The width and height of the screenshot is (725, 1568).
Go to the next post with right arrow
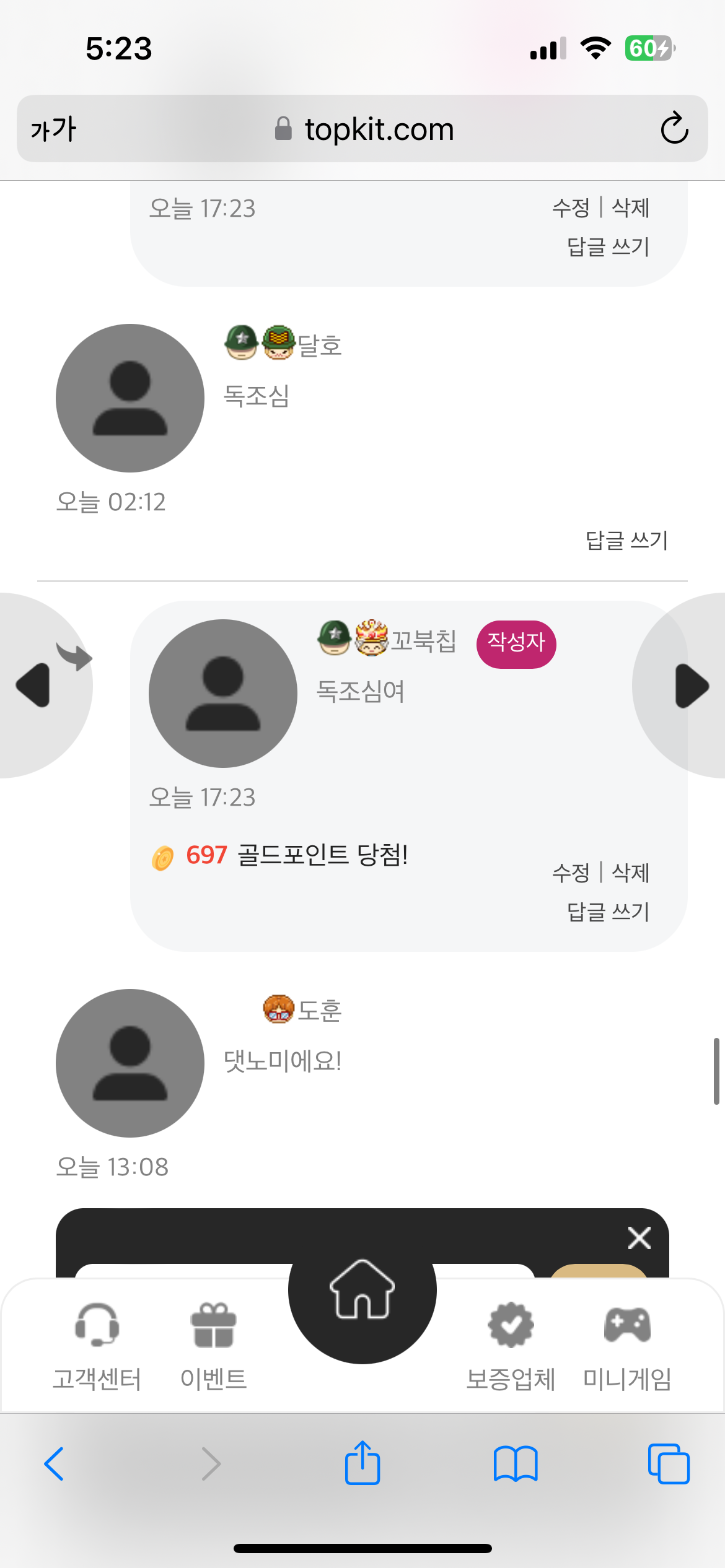pyautogui.click(x=691, y=685)
